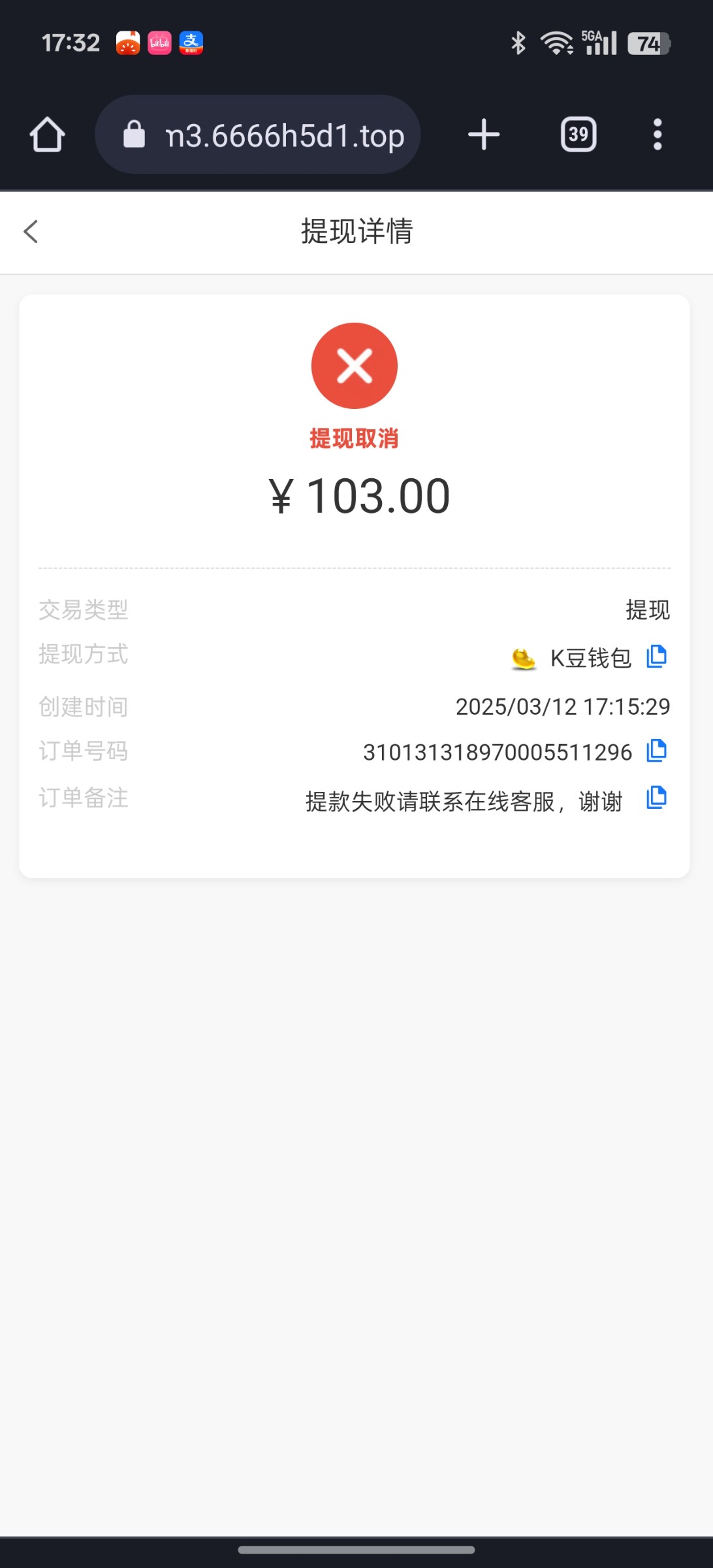This screenshot has height=1568, width=713.
Task: Open the browser home page
Action: 47,135
